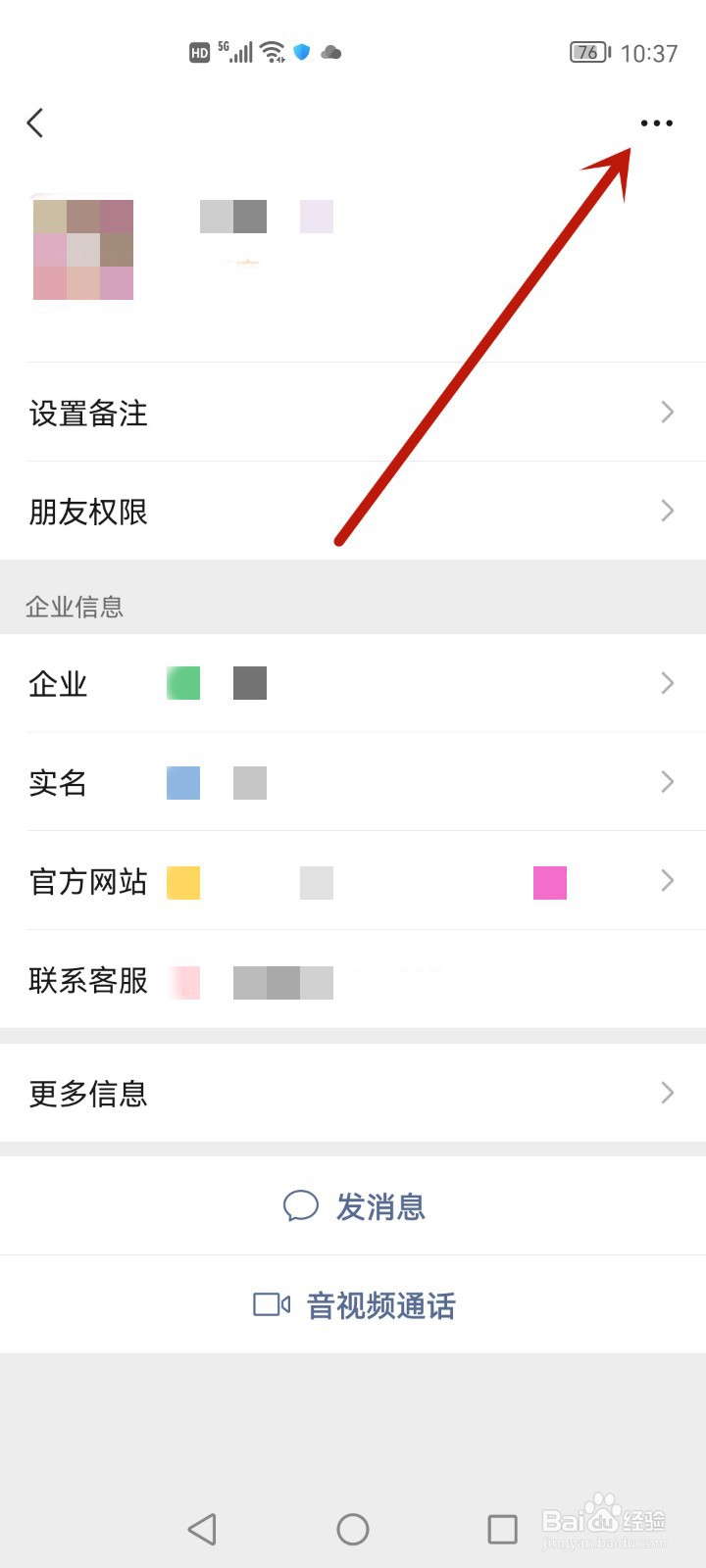
Task: Tap the Android back triangle navigation icon
Action: pos(202,1528)
